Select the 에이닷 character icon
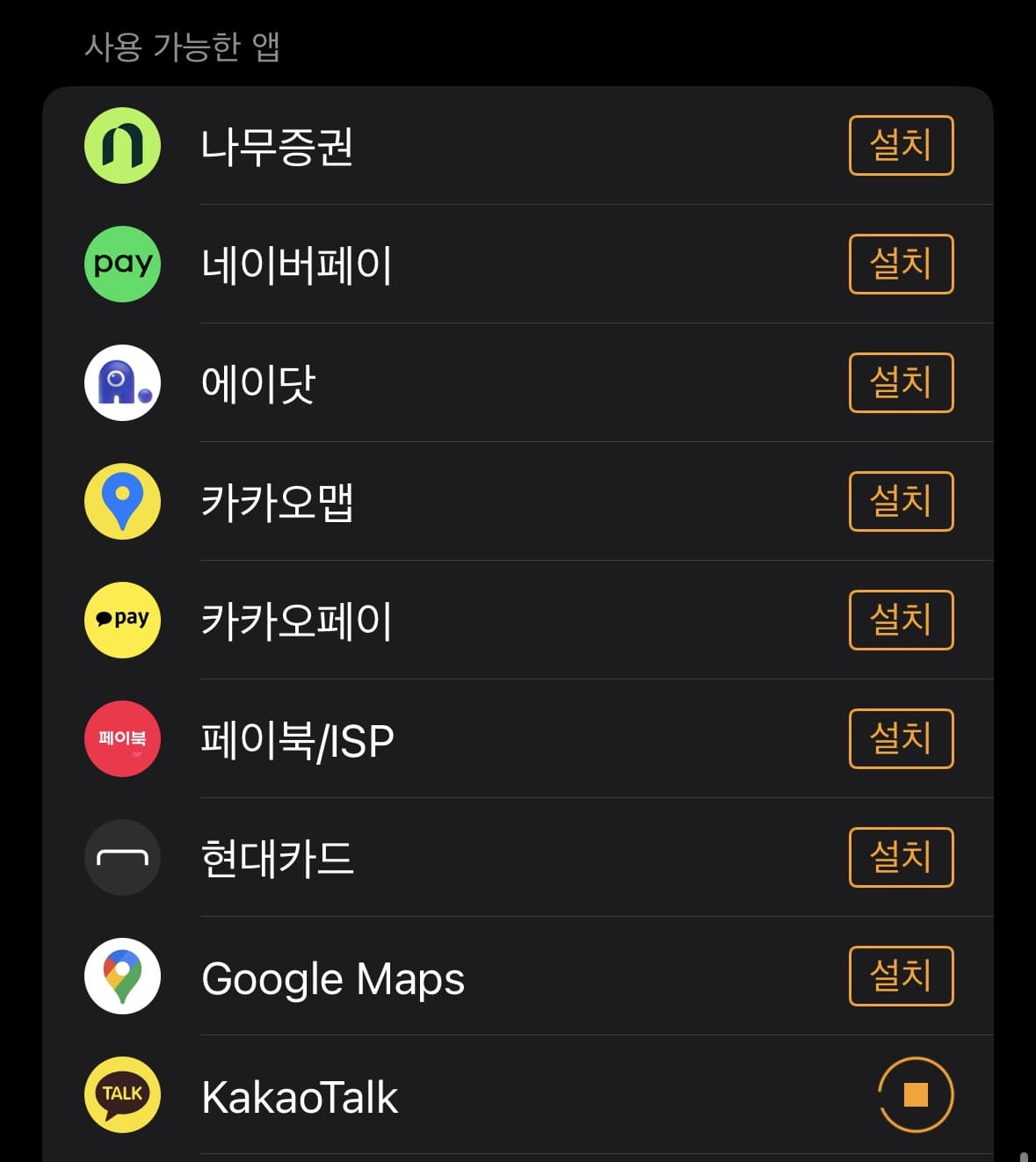Viewport: 1036px width, 1162px height. click(122, 382)
